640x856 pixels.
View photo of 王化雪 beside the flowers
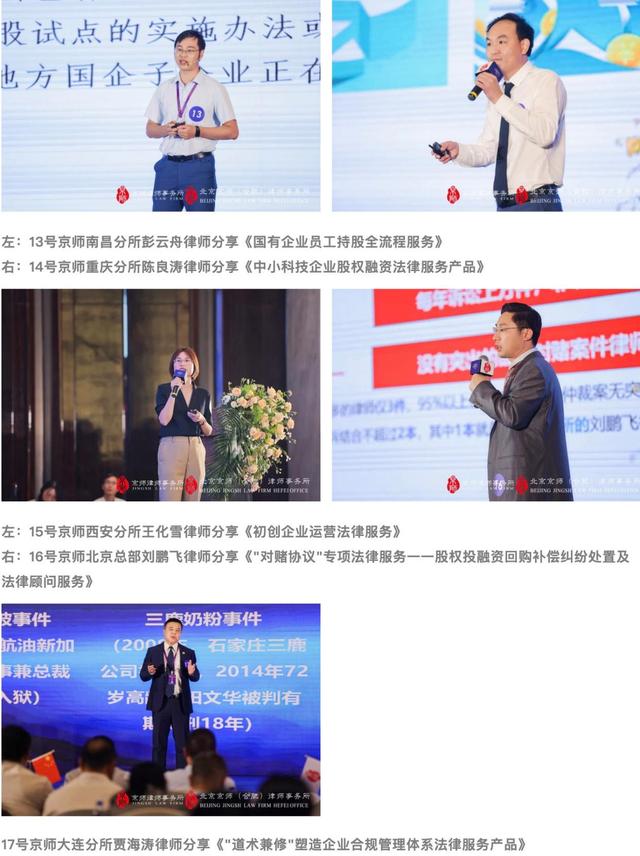(160, 395)
